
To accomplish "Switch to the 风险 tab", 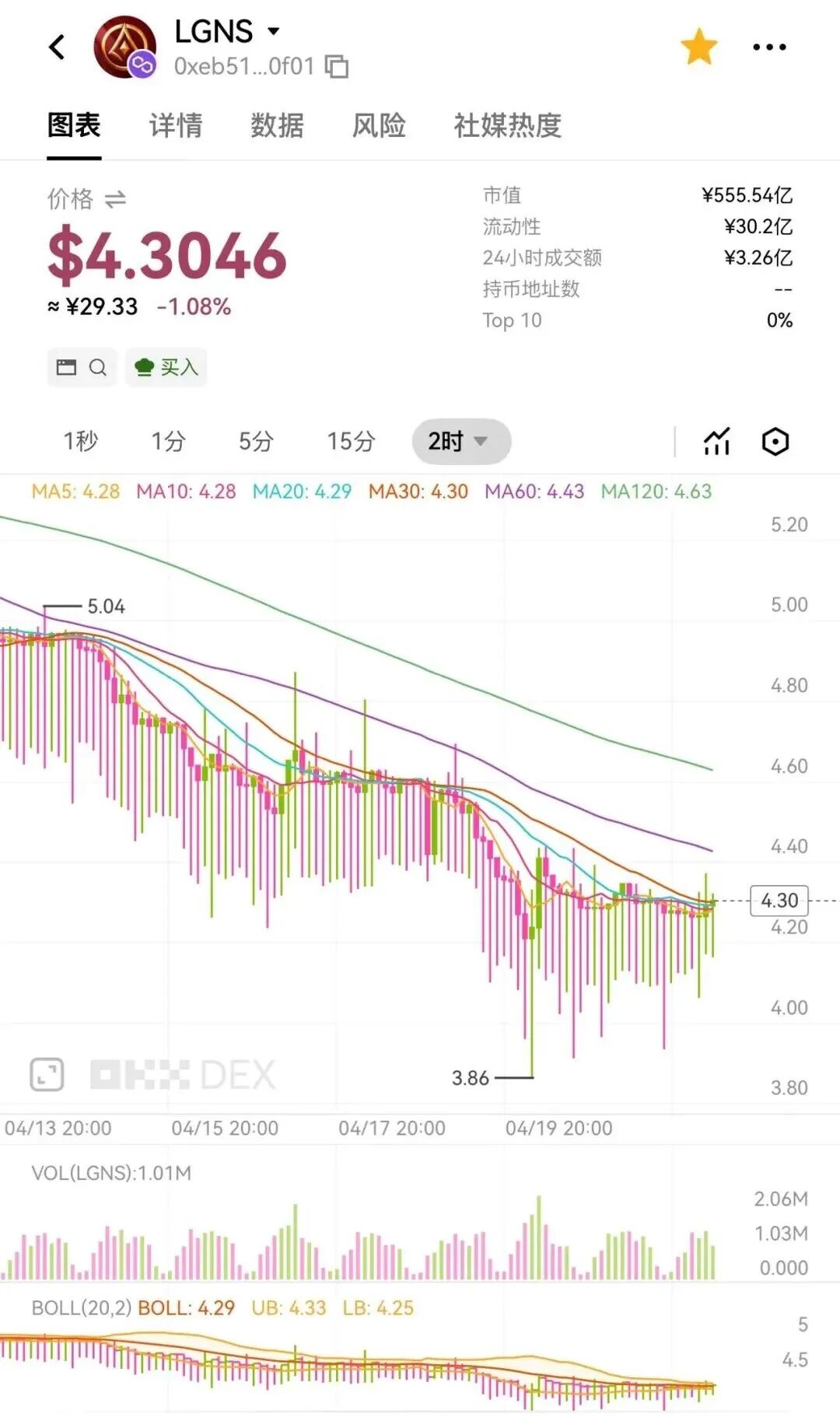I will pyautogui.click(x=377, y=127).
